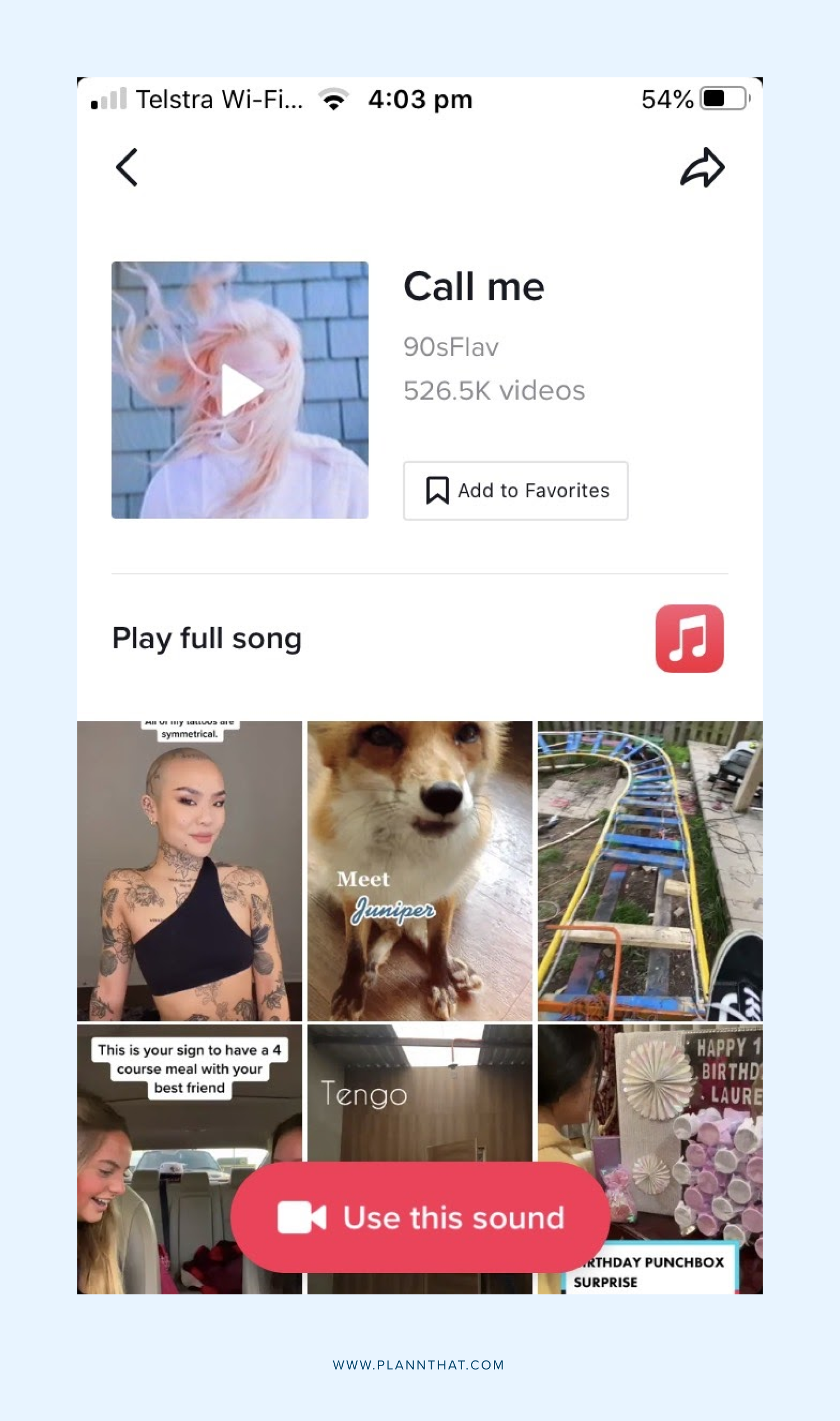
Task: Add this sound to Favorites
Action: 515,490
